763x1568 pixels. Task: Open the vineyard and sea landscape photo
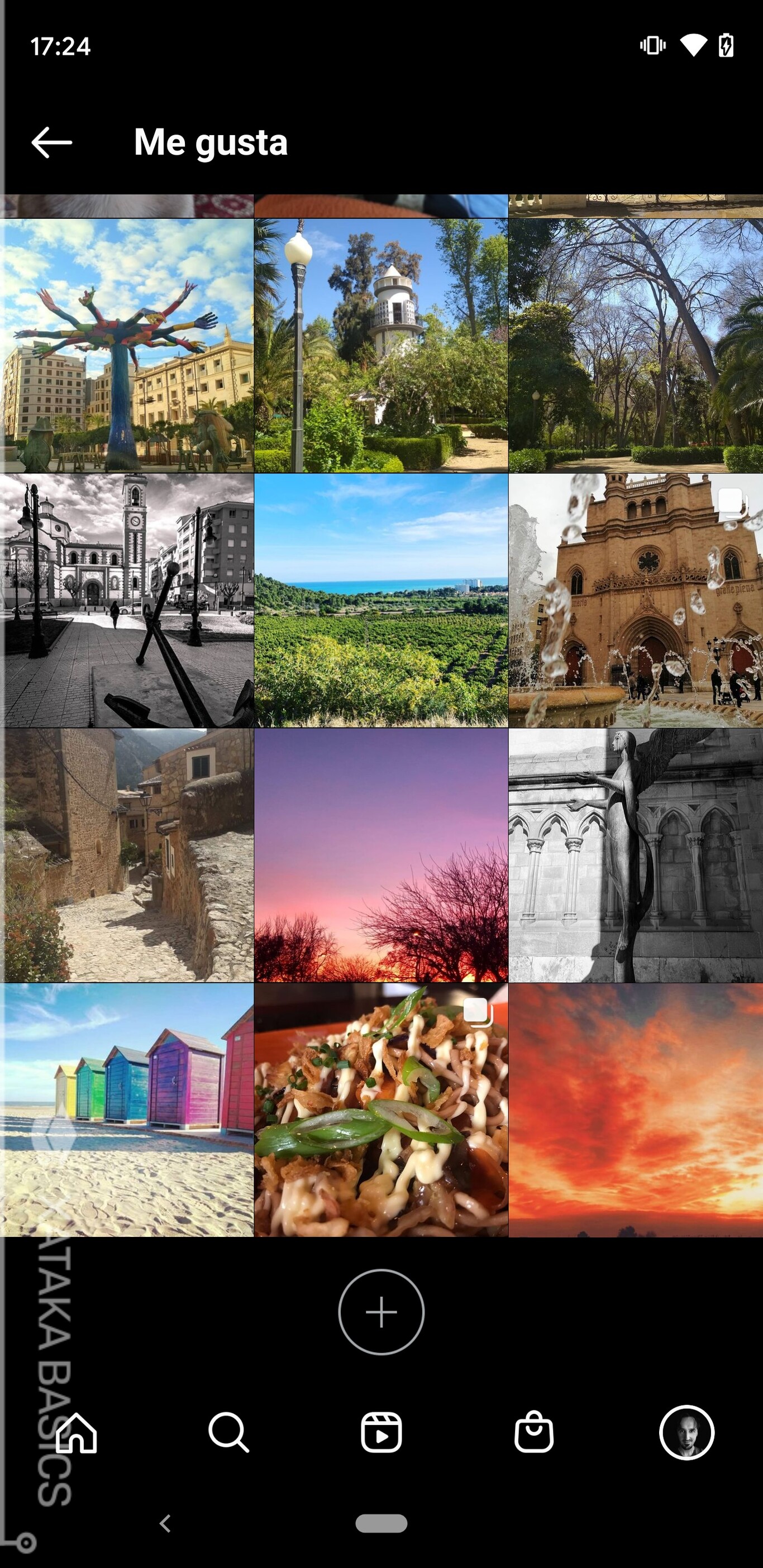(381, 601)
